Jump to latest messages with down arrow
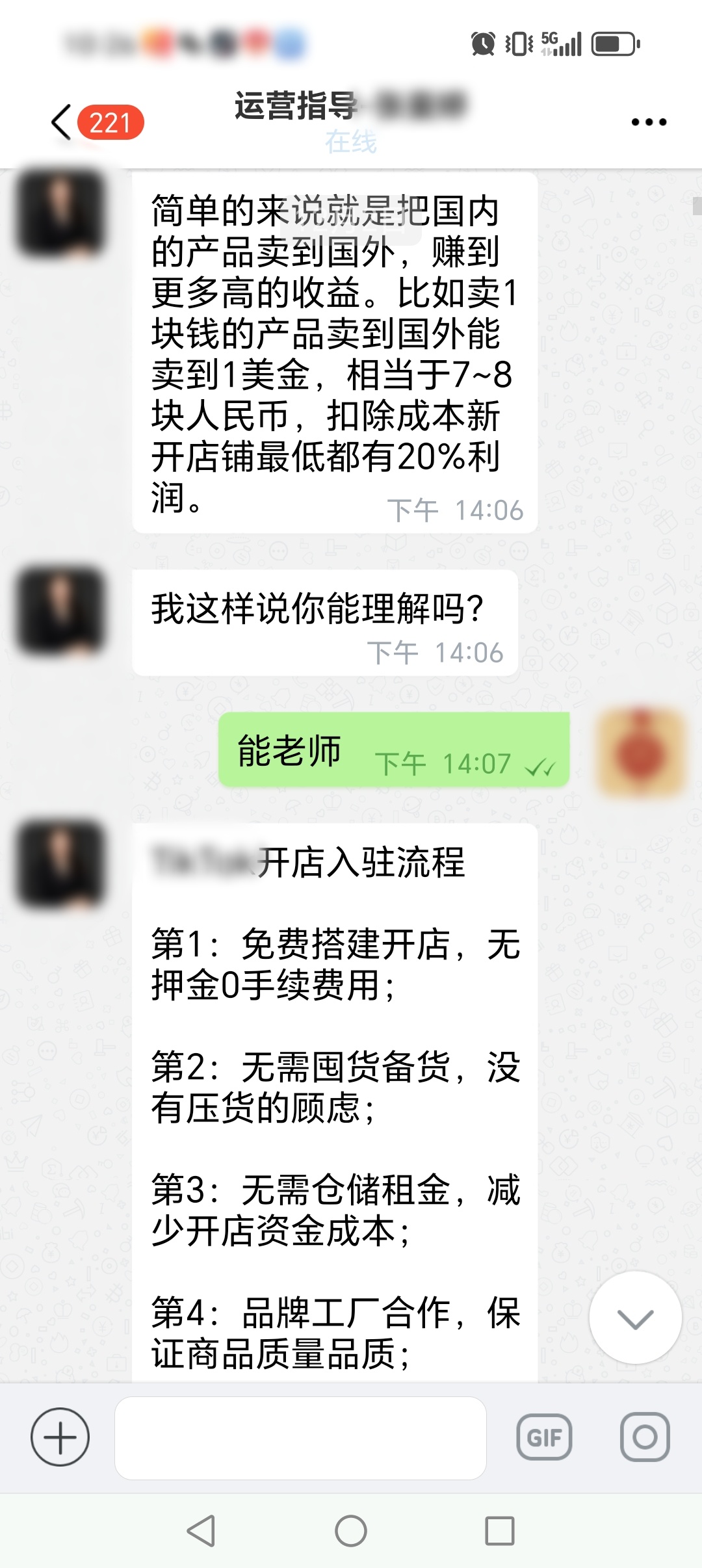This screenshot has height=1568, width=702. 635,1318
